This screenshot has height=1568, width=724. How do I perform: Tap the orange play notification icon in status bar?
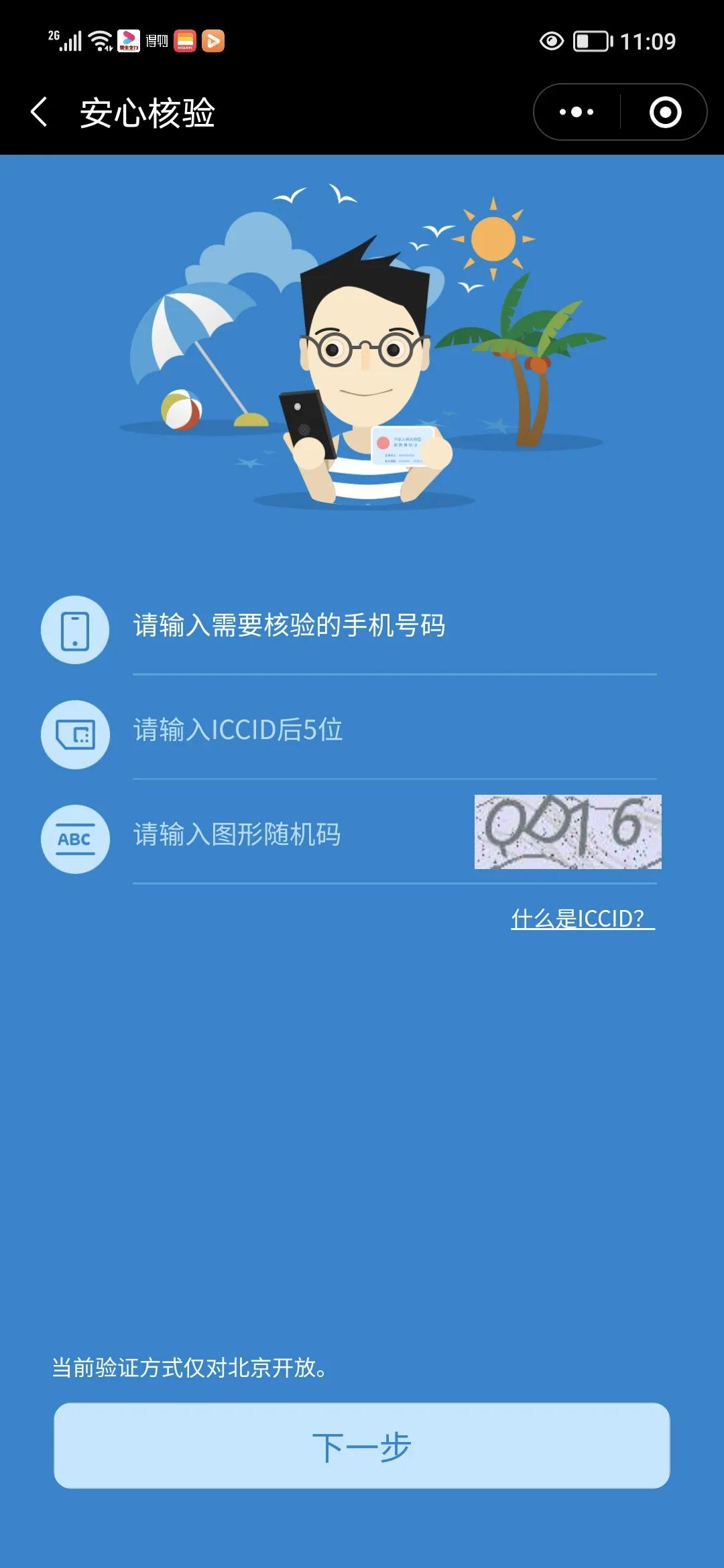pyautogui.click(x=215, y=40)
